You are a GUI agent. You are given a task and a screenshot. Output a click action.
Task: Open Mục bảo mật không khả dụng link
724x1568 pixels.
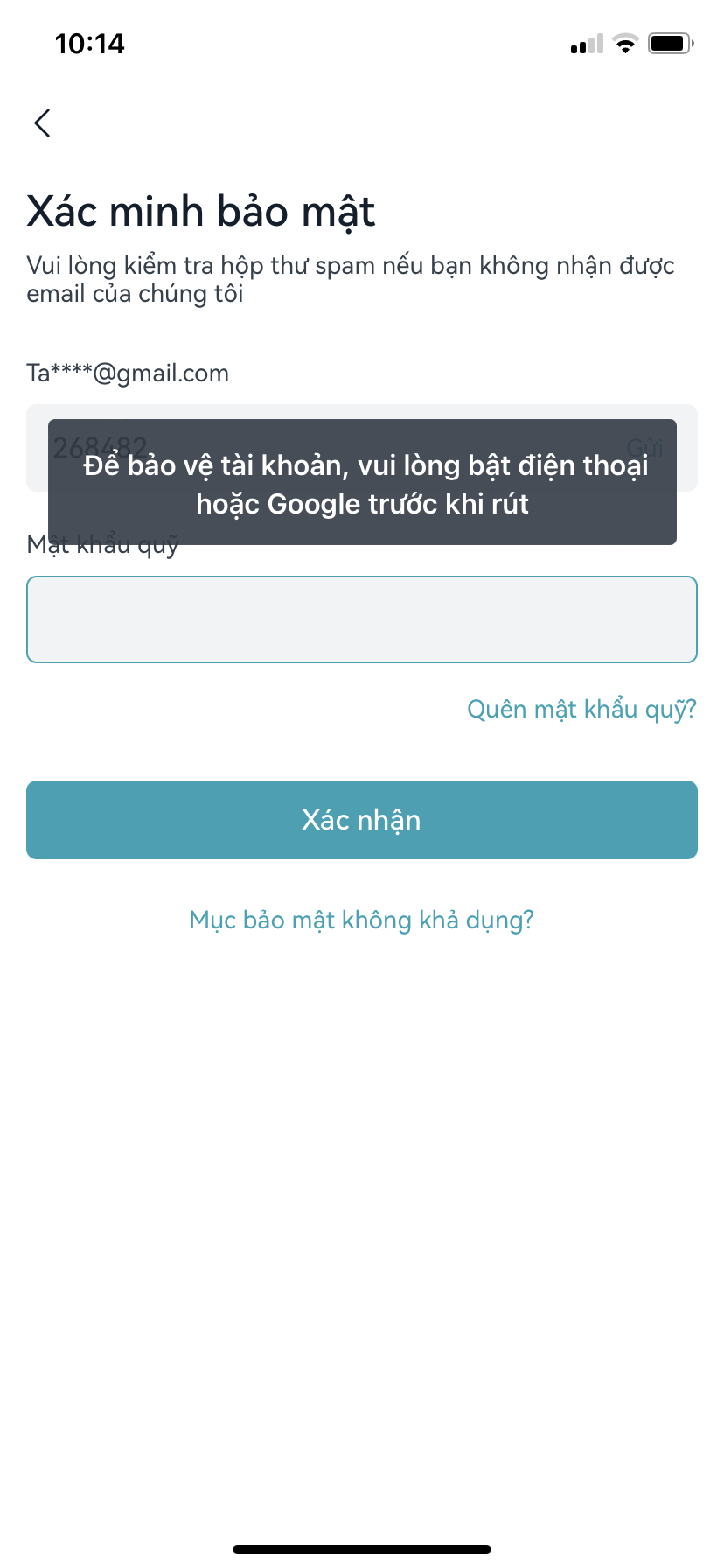coord(362,920)
